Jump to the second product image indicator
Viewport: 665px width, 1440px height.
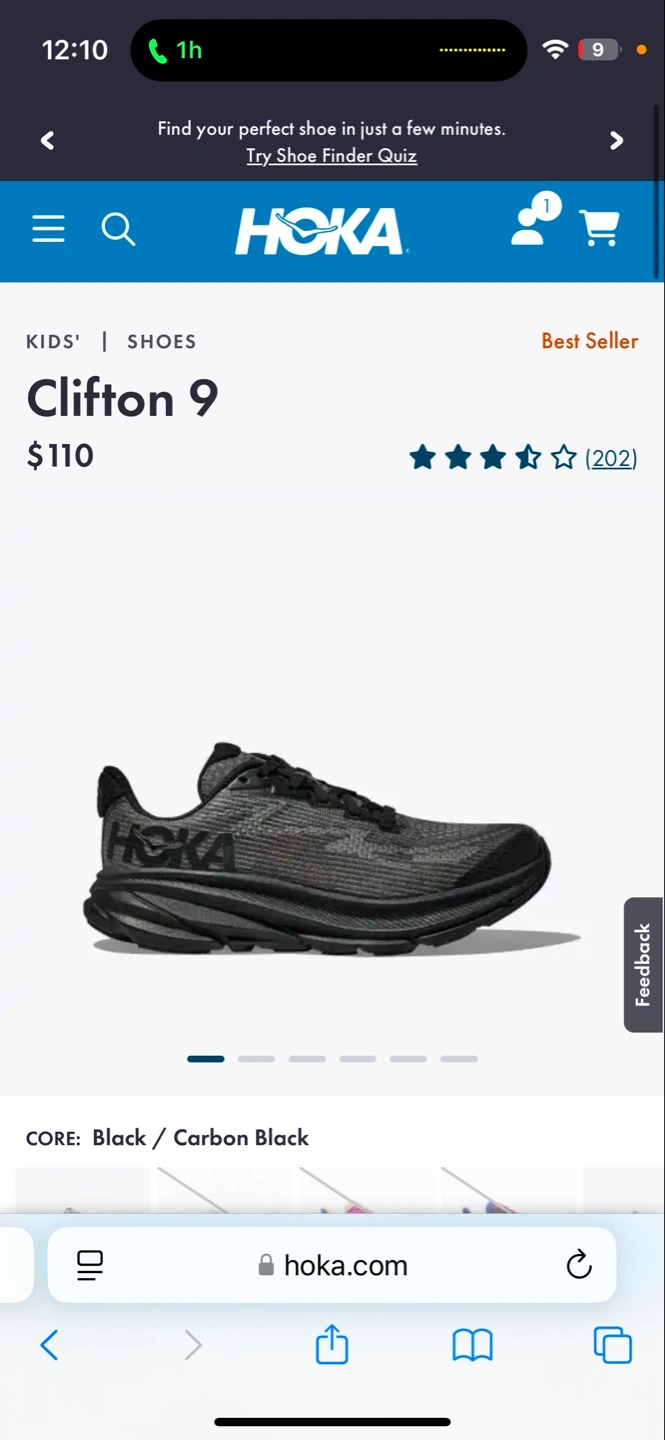(256, 1059)
